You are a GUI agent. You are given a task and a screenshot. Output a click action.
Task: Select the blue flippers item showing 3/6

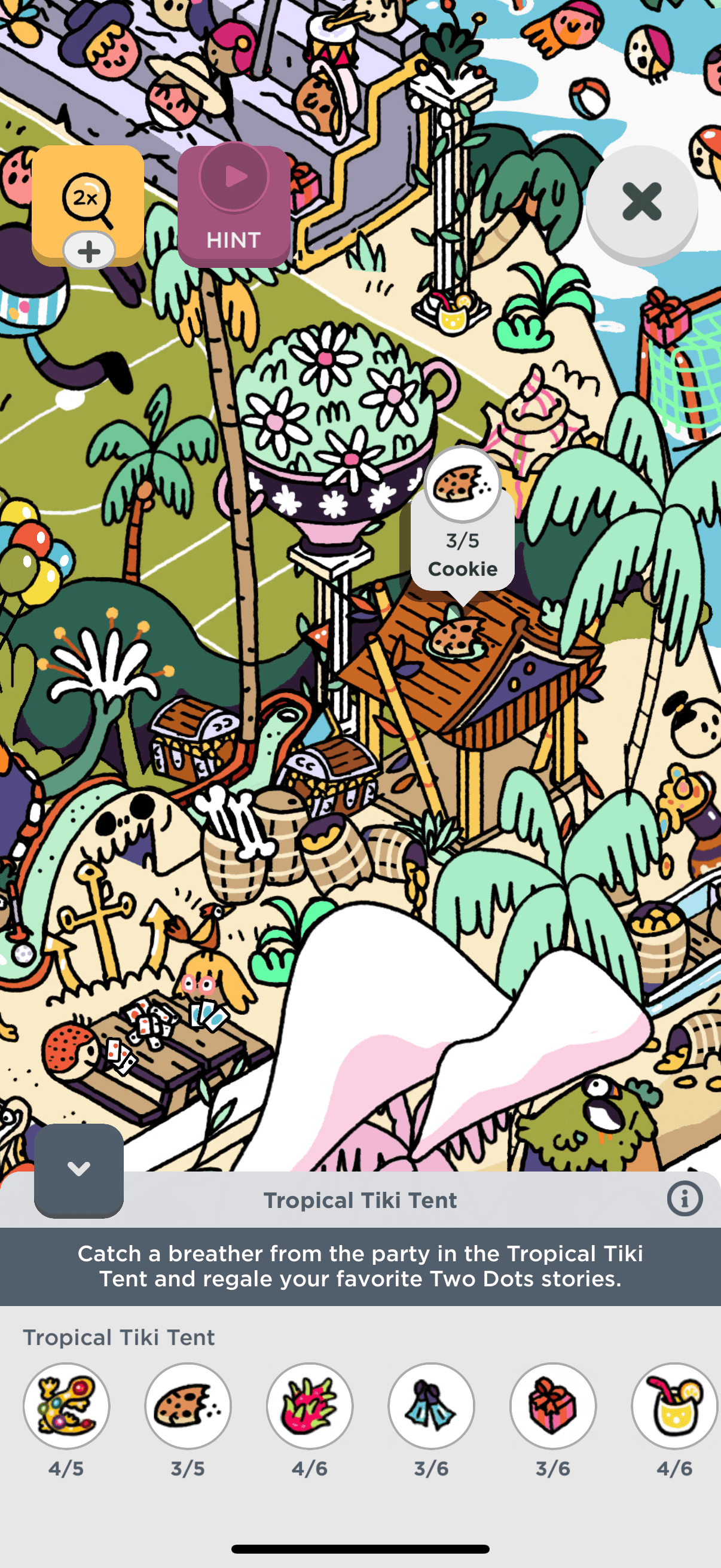click(432, 1406)
